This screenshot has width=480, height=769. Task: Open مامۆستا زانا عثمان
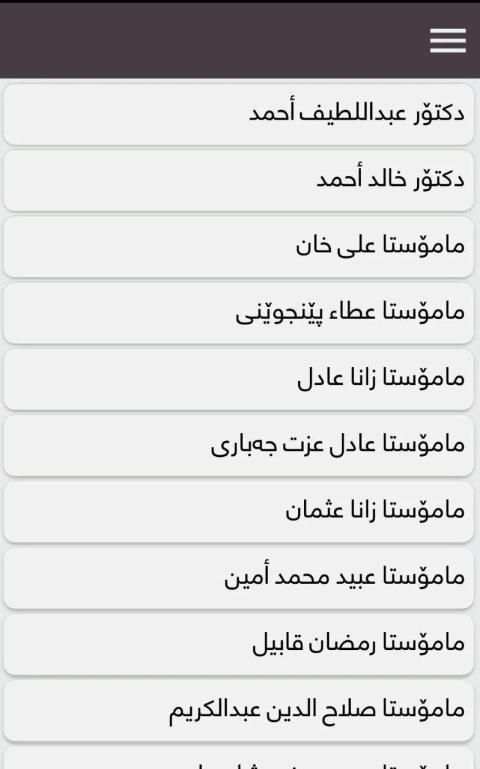click(x=238, y=512)
